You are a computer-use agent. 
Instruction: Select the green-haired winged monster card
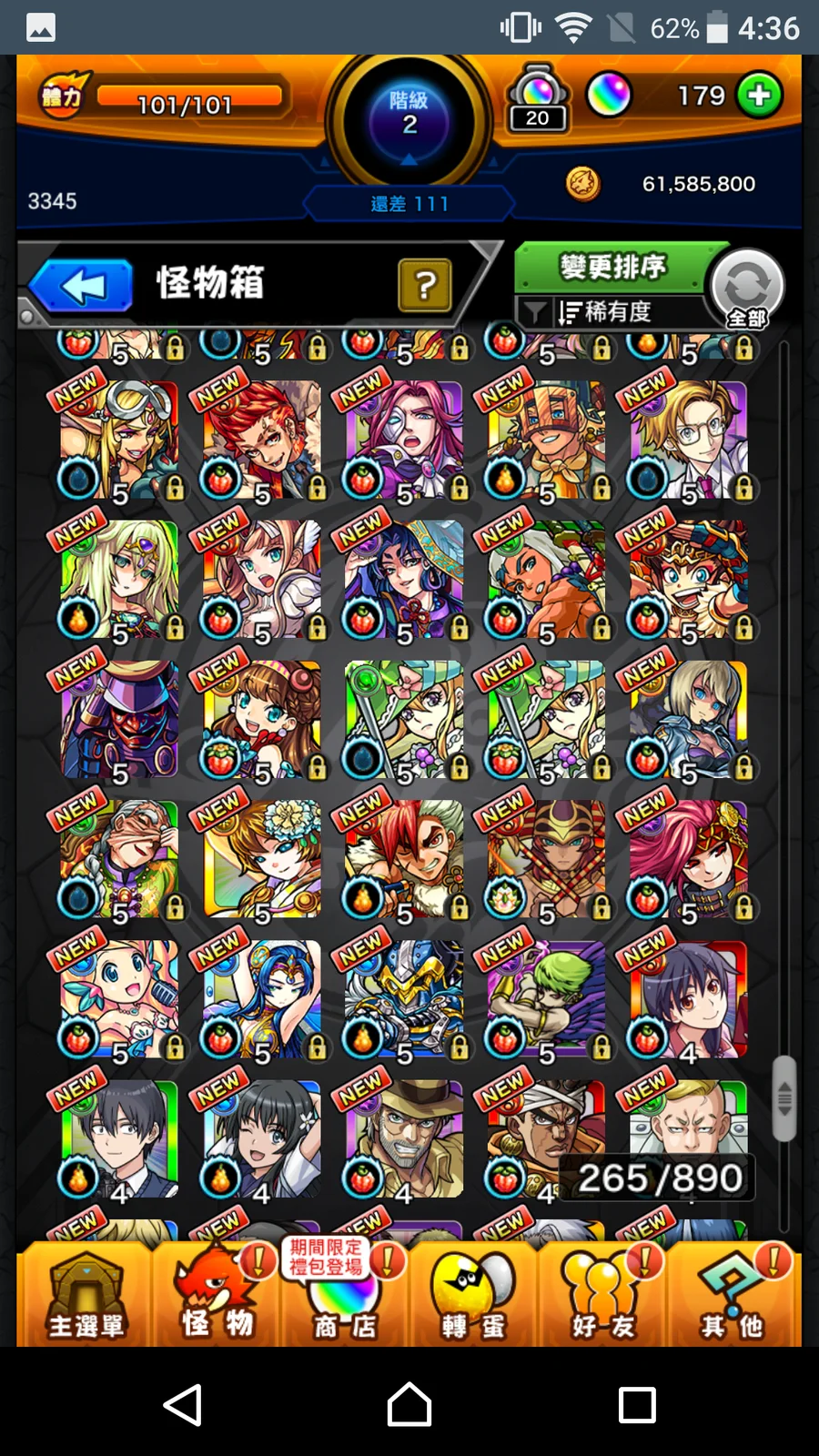(x=546, y=999)
